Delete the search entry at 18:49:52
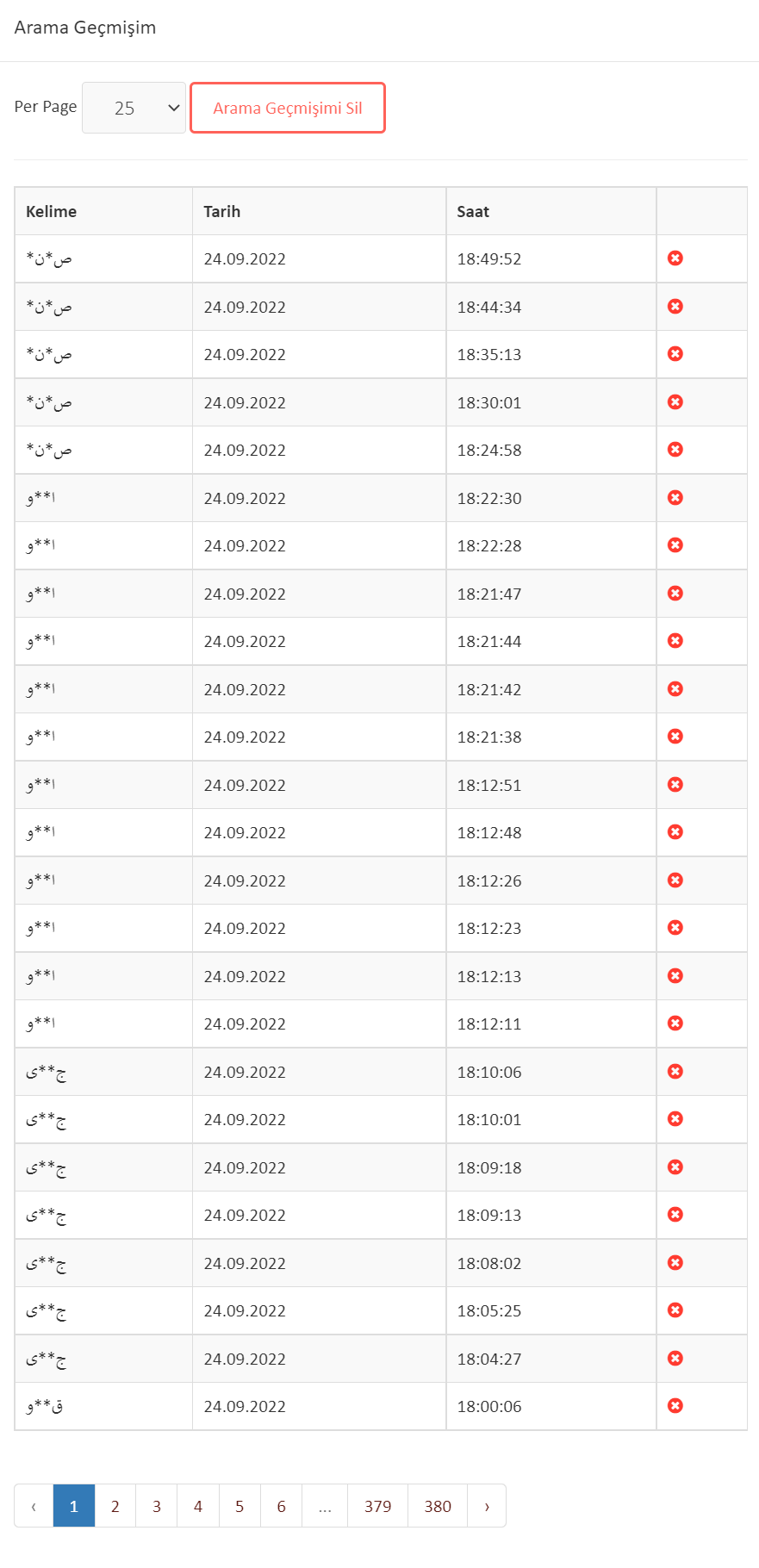759x1568 pixels. (x=675, y=258)
